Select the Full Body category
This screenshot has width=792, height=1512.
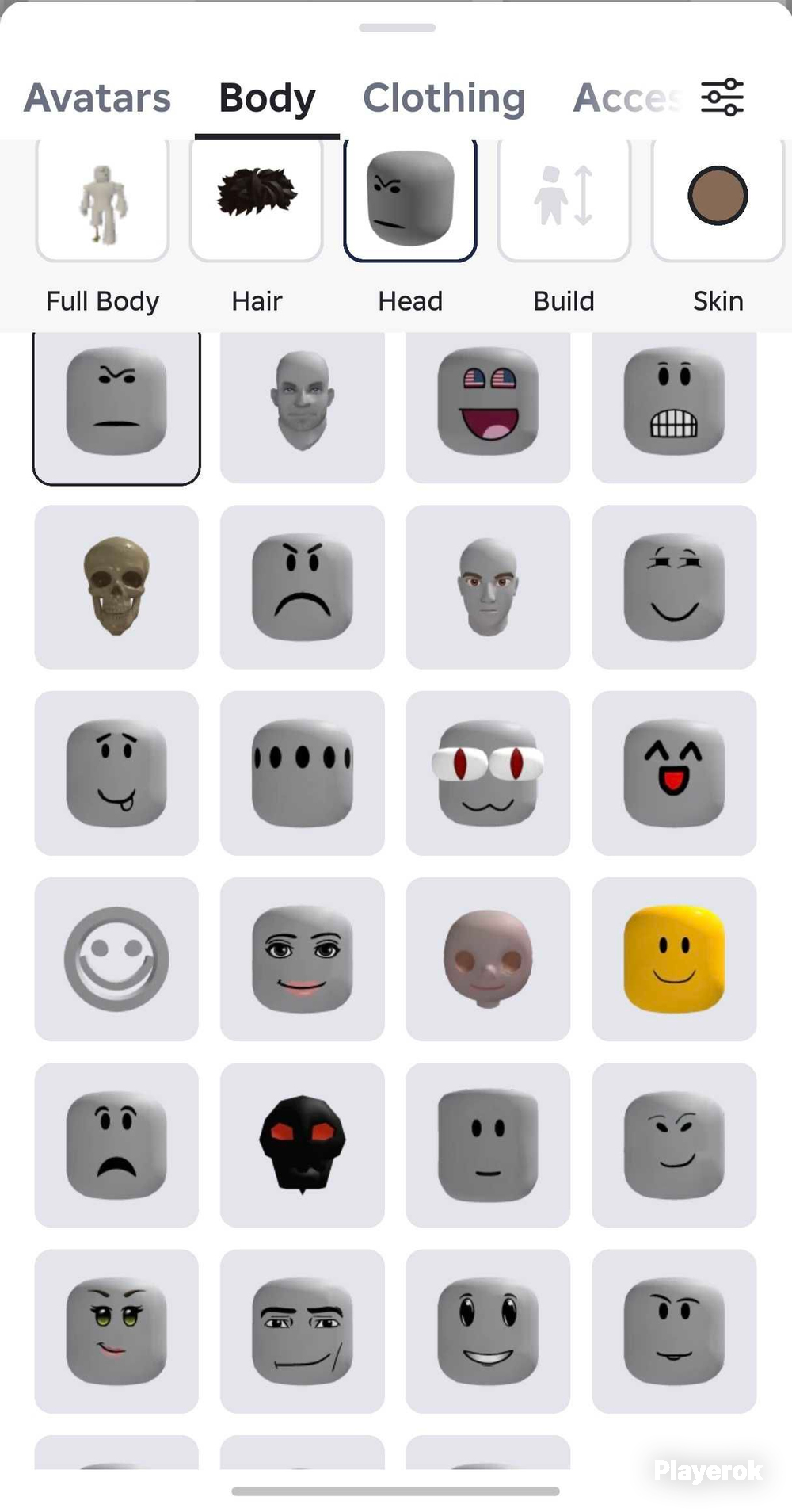(102, 200)
